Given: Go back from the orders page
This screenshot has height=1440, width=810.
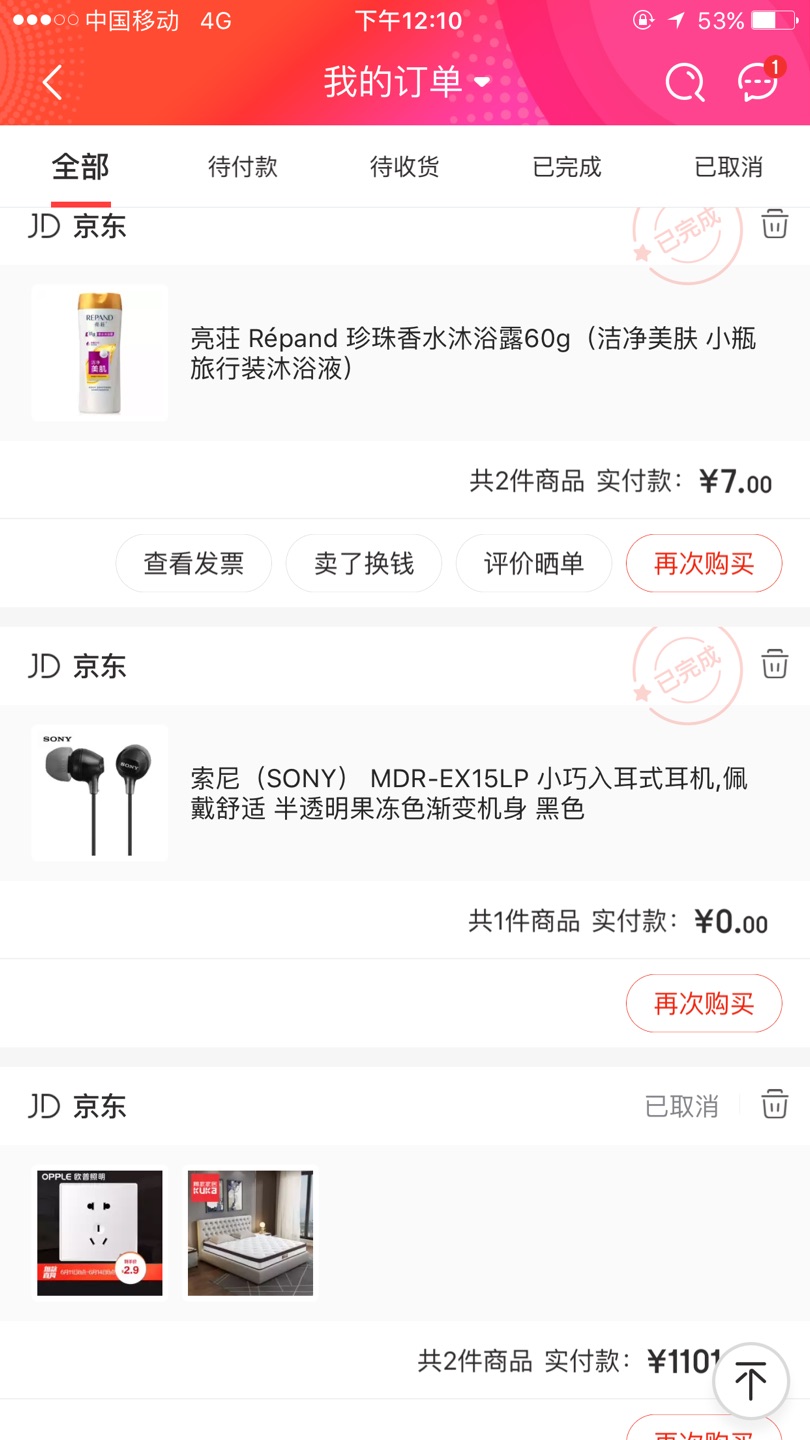Looking at the screenshot, I should tap(53, 82).
